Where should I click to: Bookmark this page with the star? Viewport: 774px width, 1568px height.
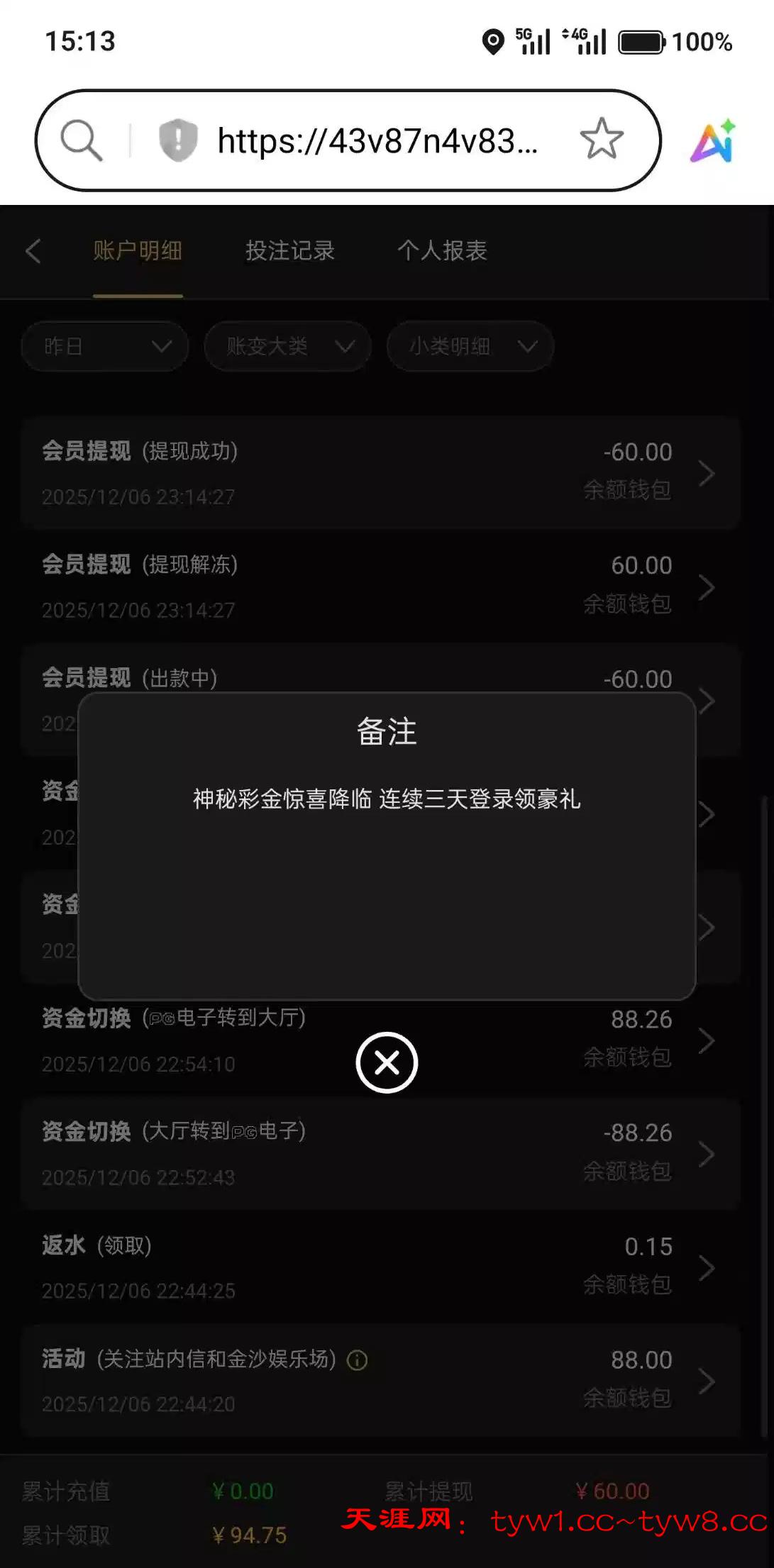tap(602, 139)
